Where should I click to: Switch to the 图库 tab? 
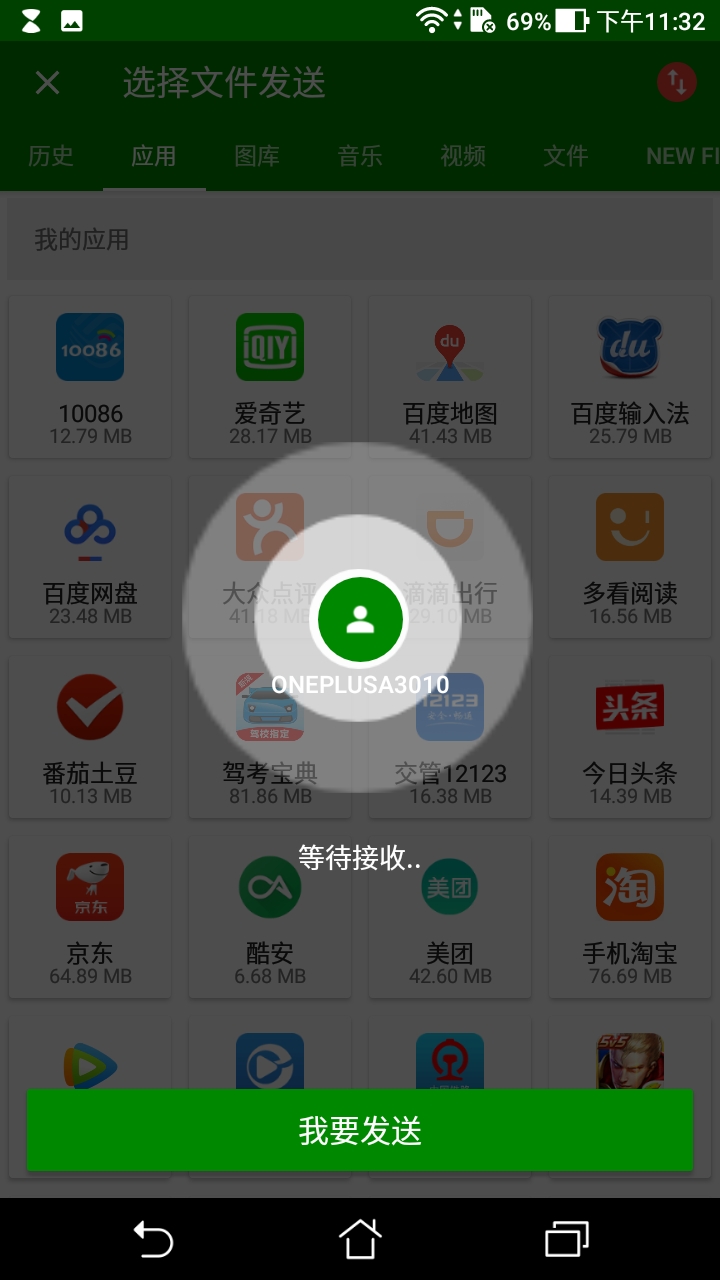(257, 156)
